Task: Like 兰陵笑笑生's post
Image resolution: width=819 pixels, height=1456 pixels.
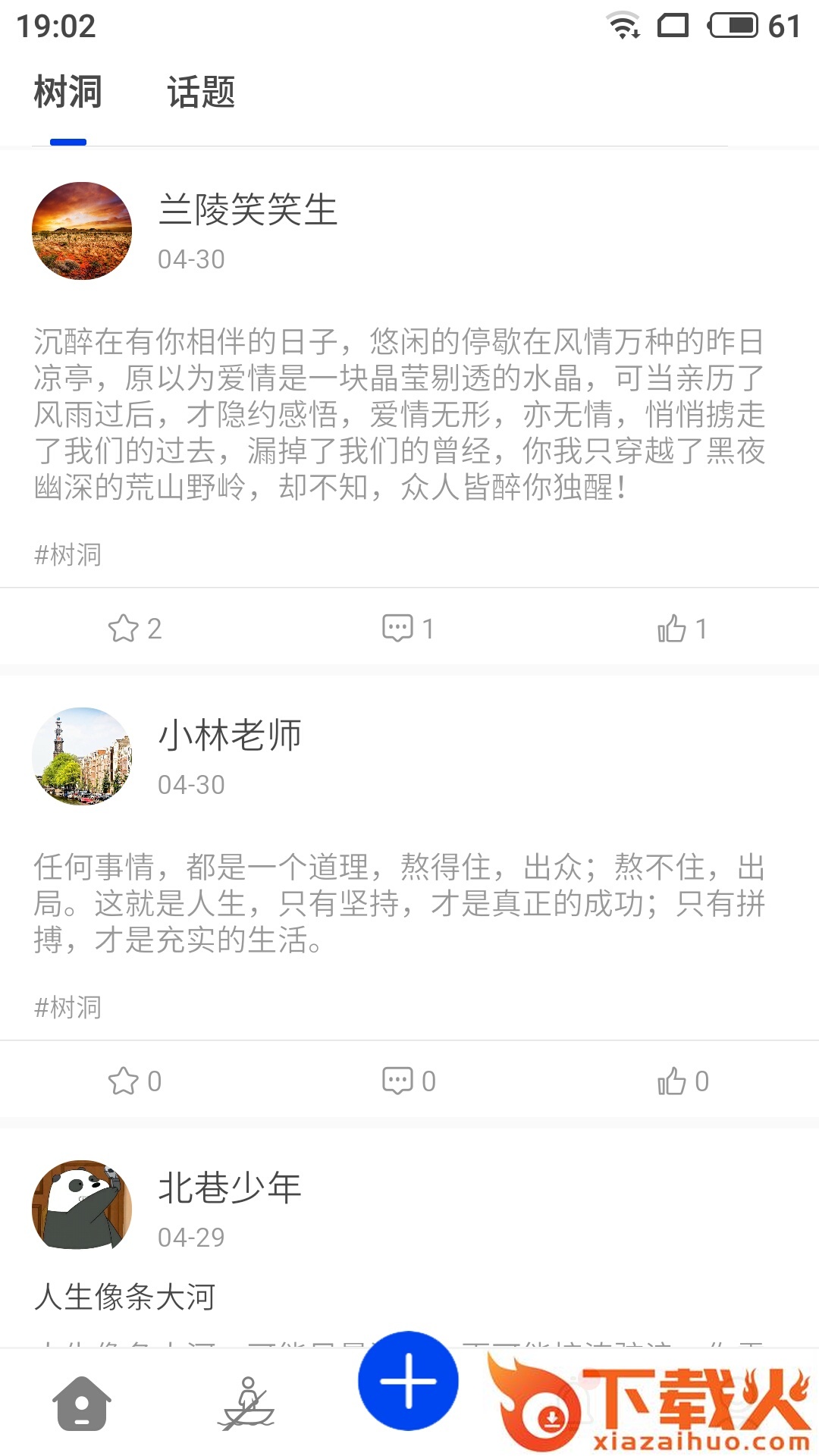Action: (672, 629)
